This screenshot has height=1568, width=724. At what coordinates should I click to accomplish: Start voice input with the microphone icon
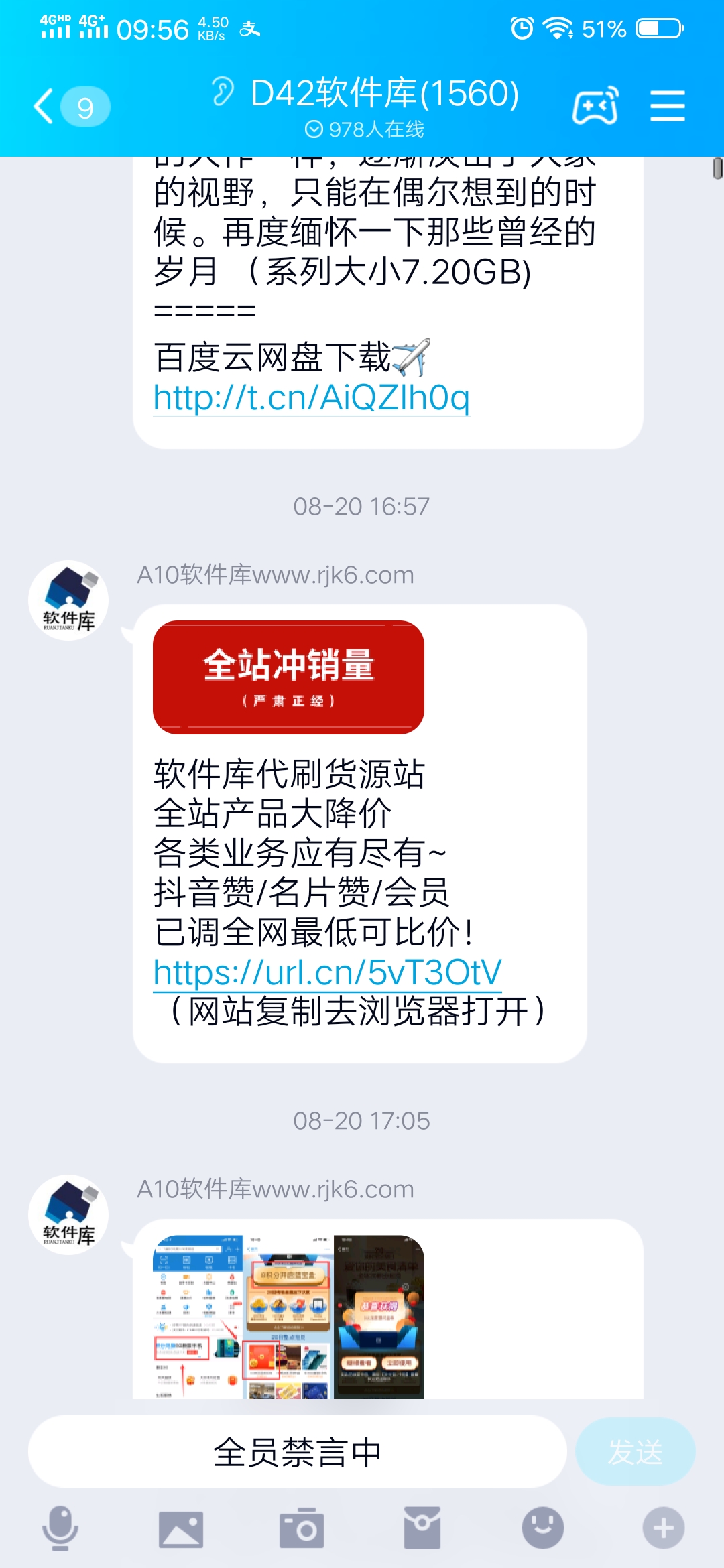pos(60,1528)
